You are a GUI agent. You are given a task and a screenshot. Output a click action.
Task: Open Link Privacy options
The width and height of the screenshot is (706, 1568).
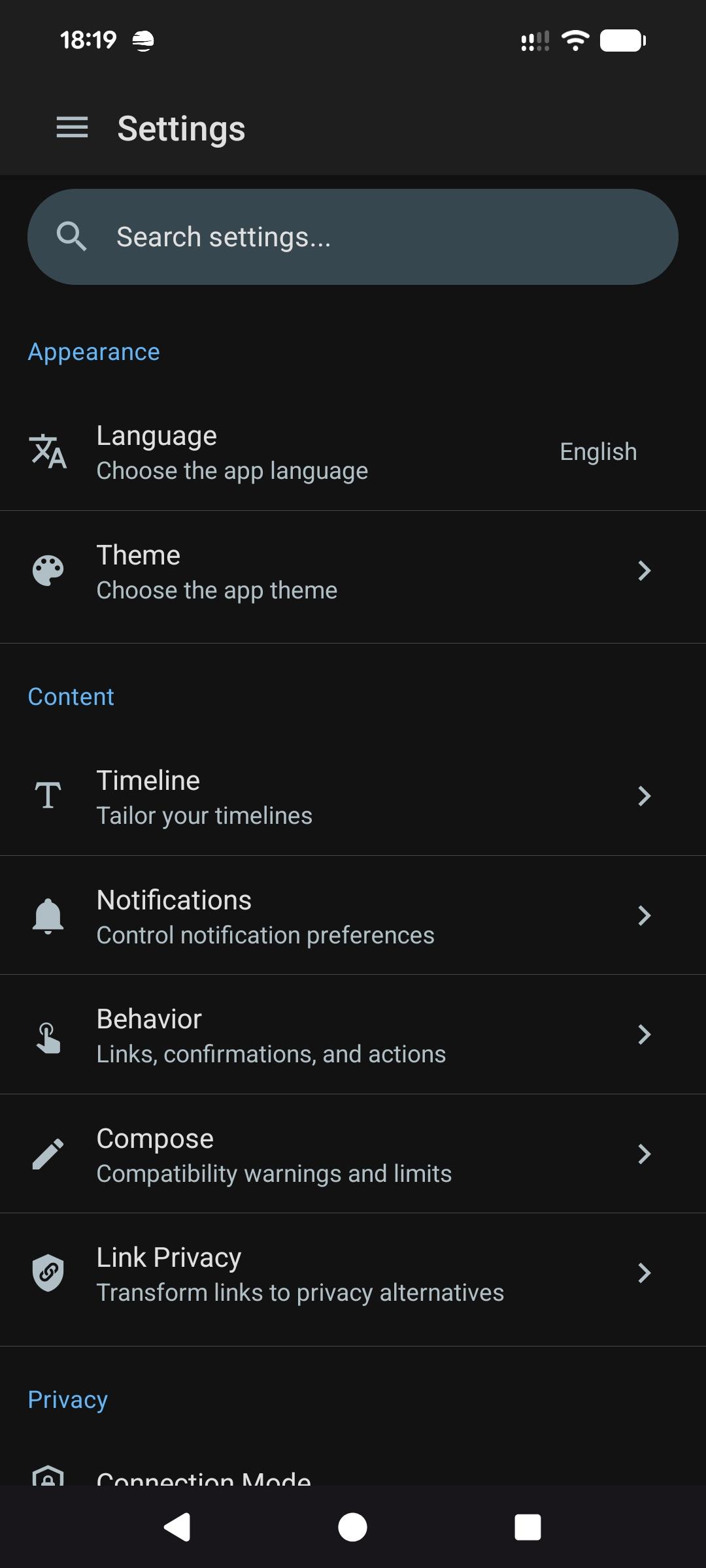point(353,1273)
